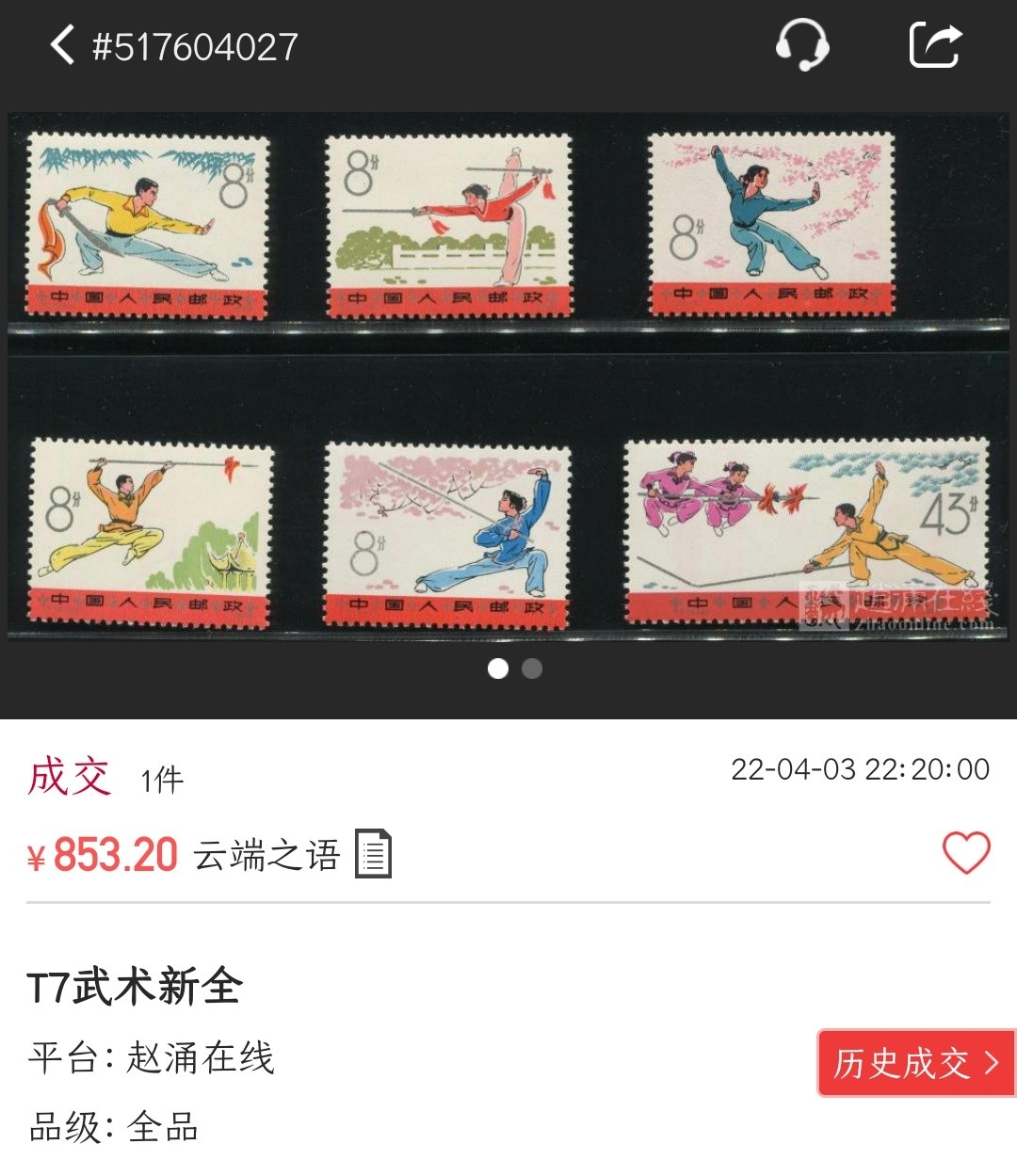View 历史成交 transaction history
Image resolution: width=1017 pixels, height=1176 pixels.
[915, 1063]
